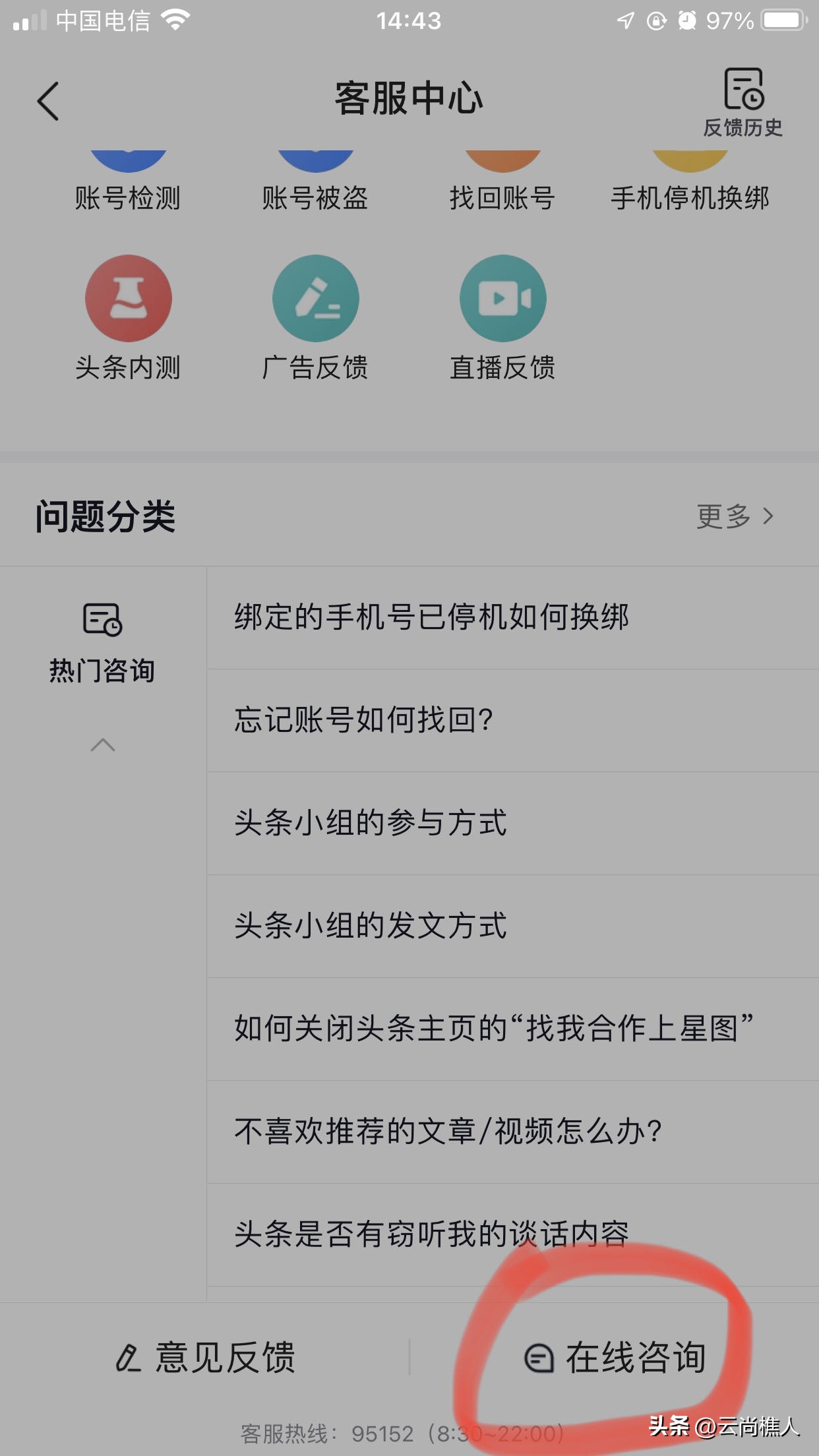Collapse the 热门咨询 section with the arrow
The height and width of the screenshot is (1456, 819).
point(102,745)
